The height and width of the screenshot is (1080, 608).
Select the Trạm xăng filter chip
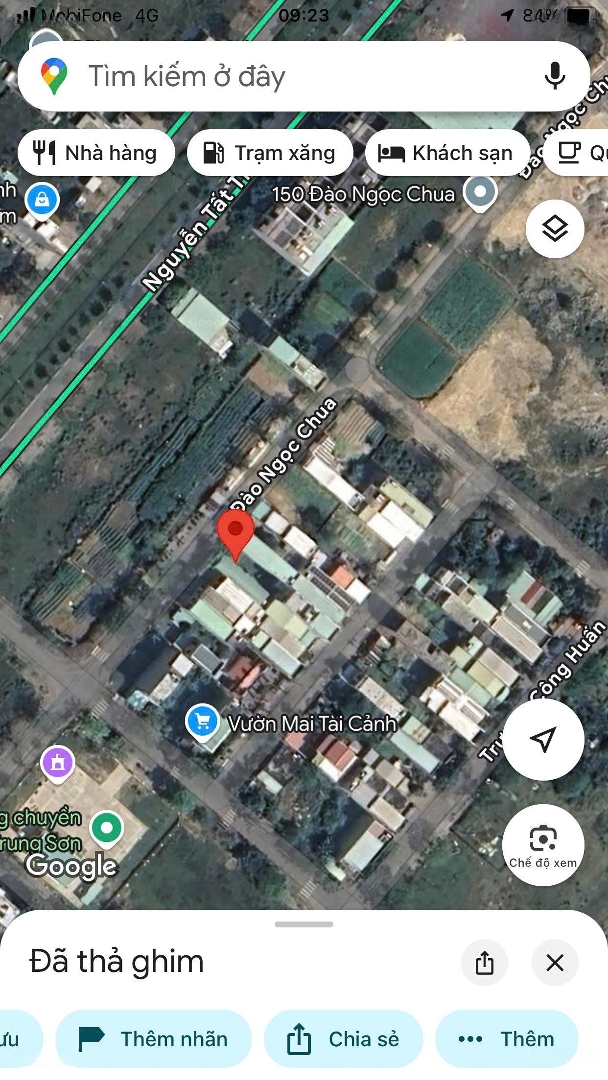click(269, 153)
